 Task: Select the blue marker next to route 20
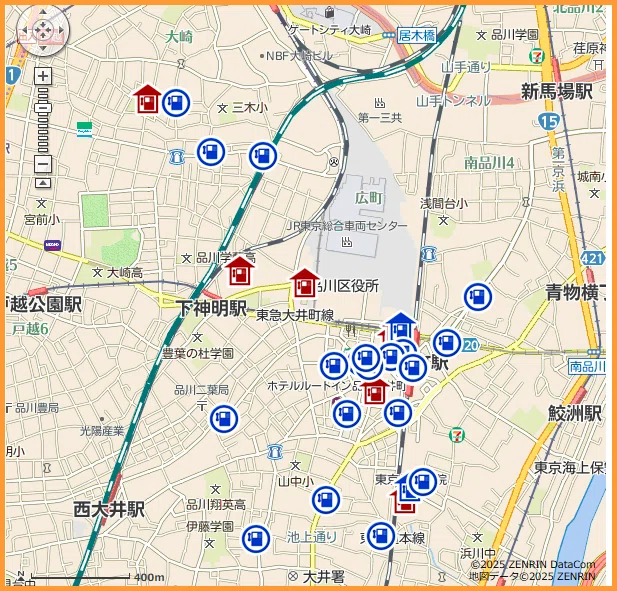pyautogui.click(x=447, y=343)
